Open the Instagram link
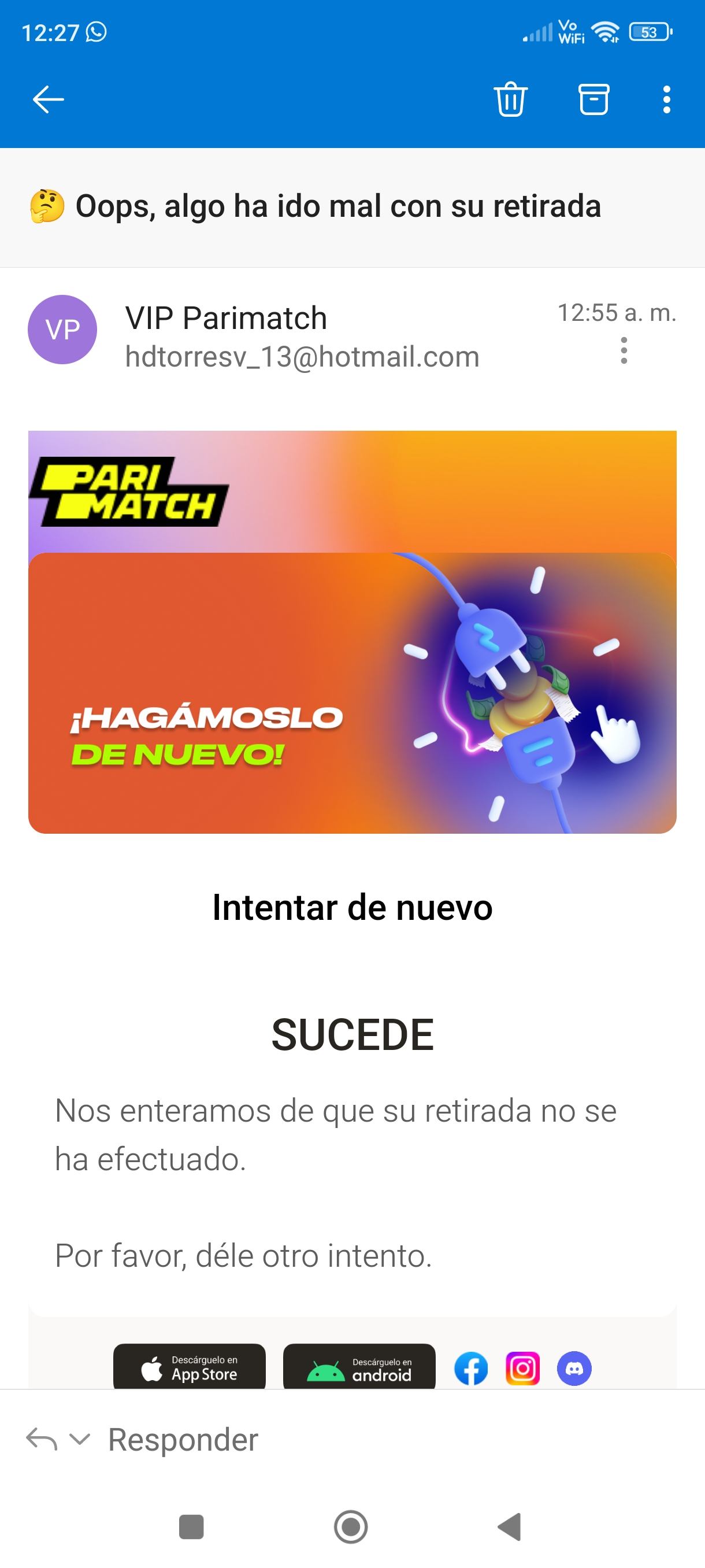Image resolution: width=705 pixels, height=1568 pixels. pyautogui.click(x=522, y=1369)
